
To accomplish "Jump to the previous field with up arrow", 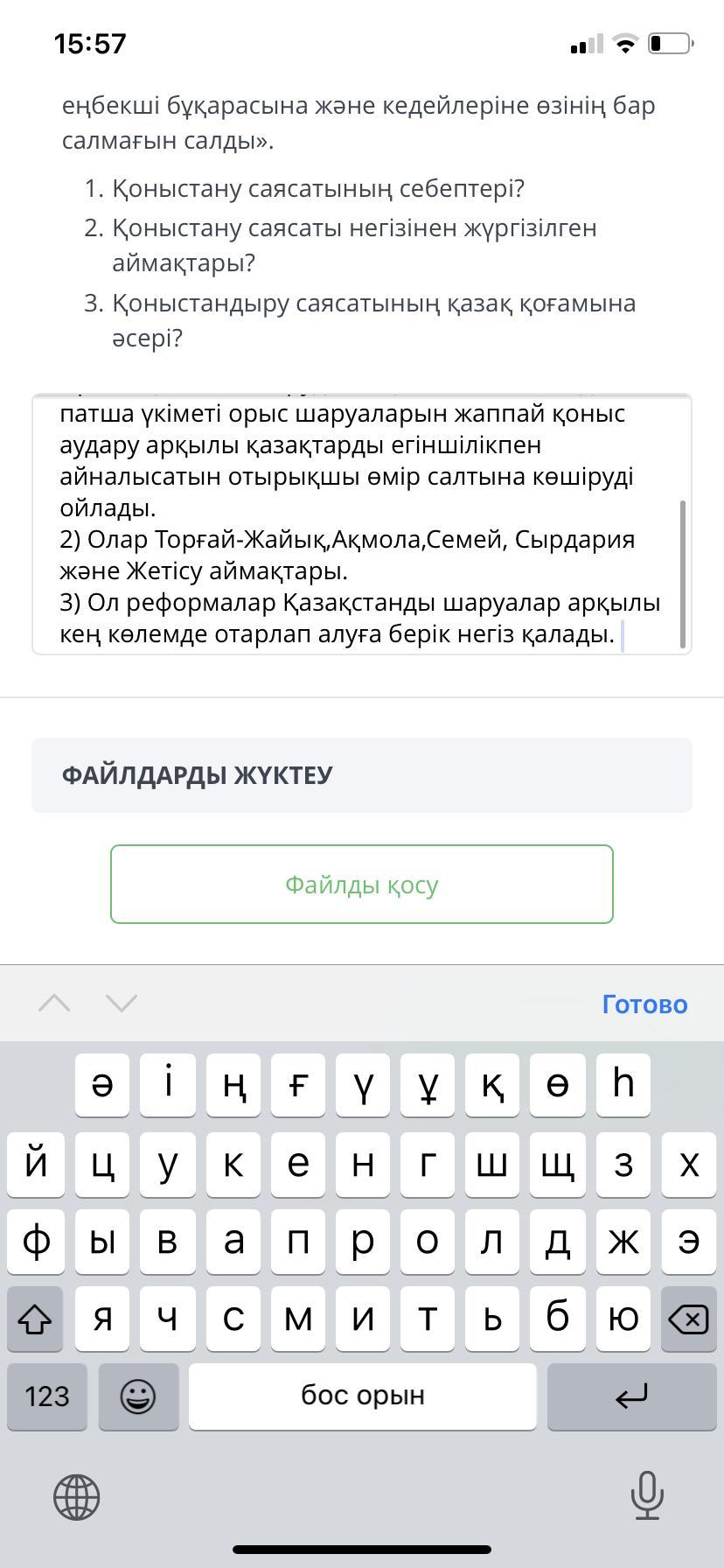I will pyautogui.click(x=54, y=1003).
